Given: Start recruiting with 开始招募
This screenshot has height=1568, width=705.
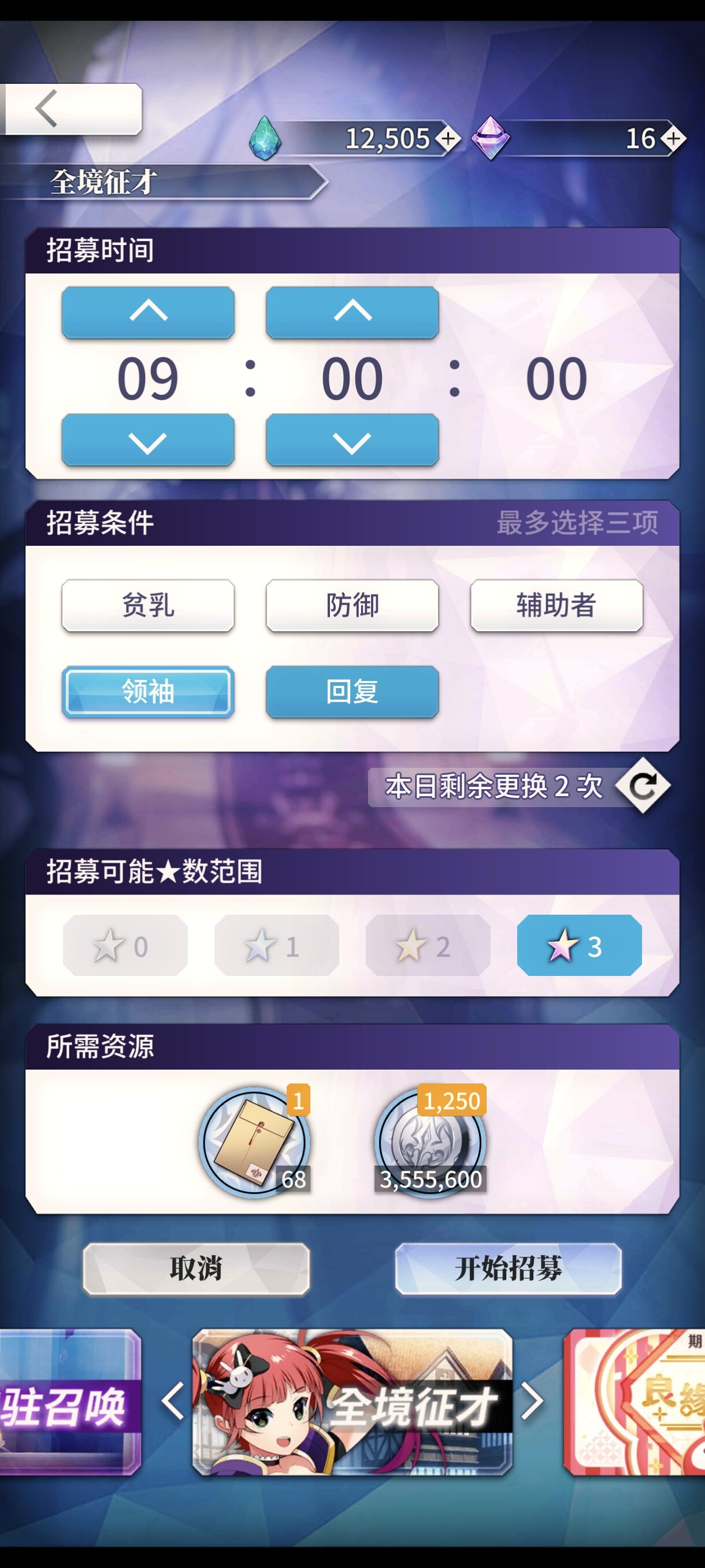Looking at the screenshot, I should click(x=508, y=1269).
